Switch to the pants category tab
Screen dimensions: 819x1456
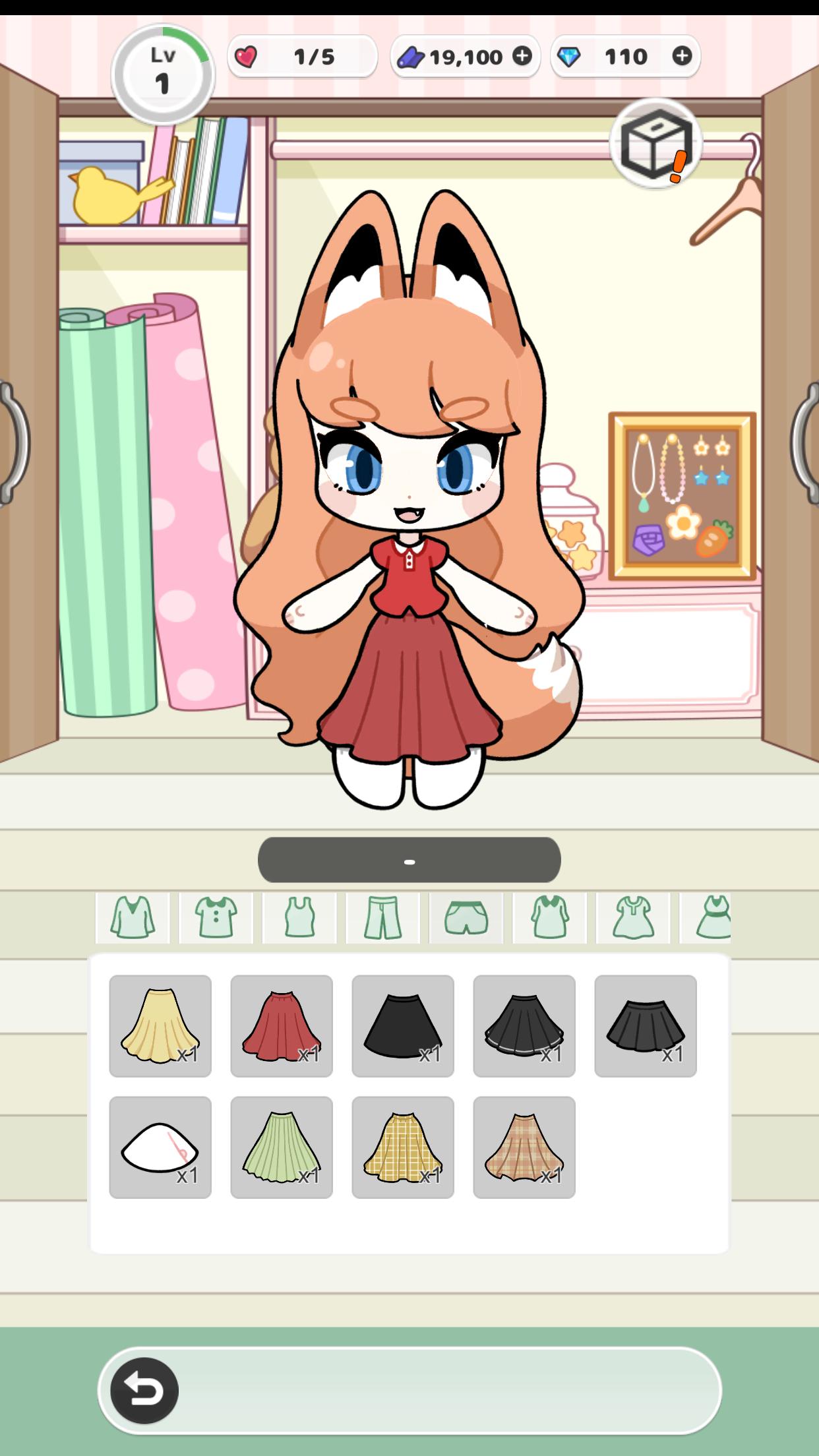click(x=382, y=917)
